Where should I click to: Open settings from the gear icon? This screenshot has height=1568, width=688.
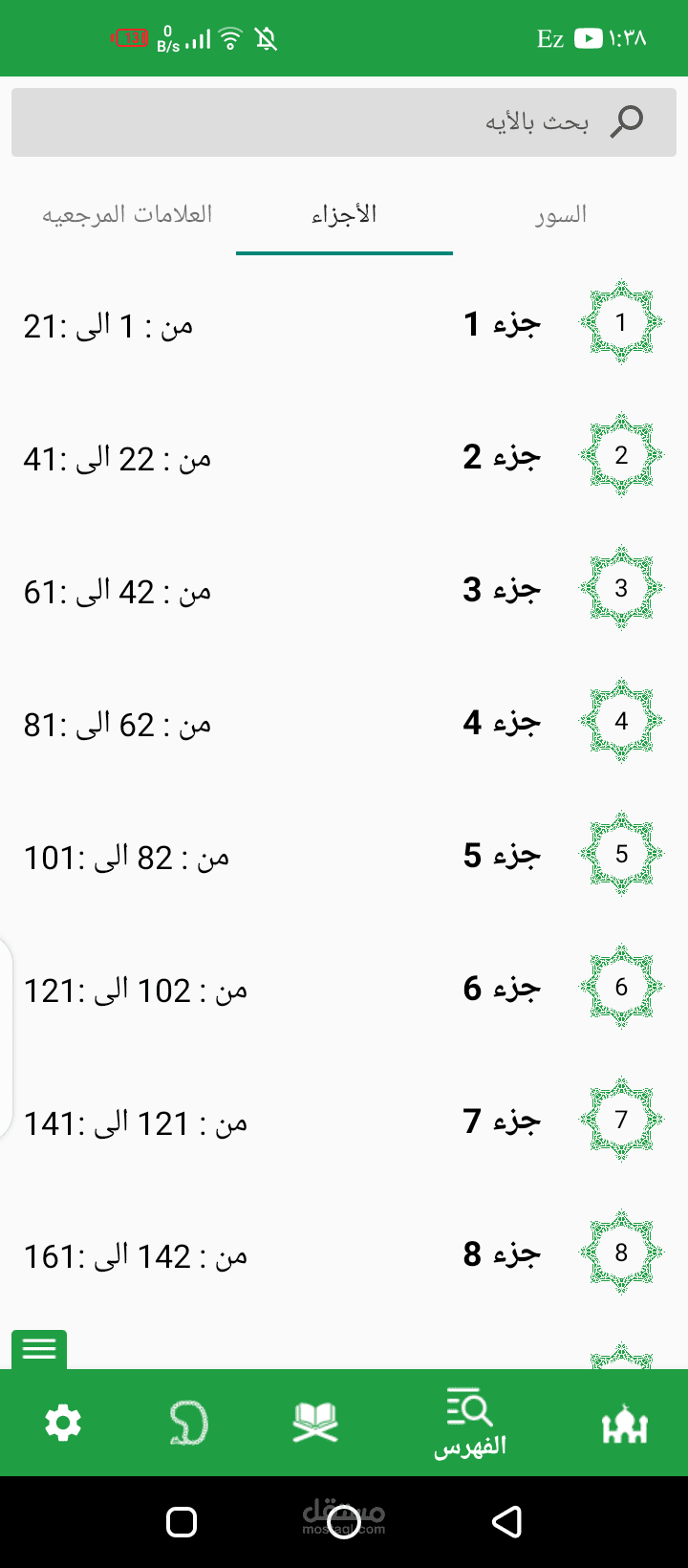coord(63,1424)
